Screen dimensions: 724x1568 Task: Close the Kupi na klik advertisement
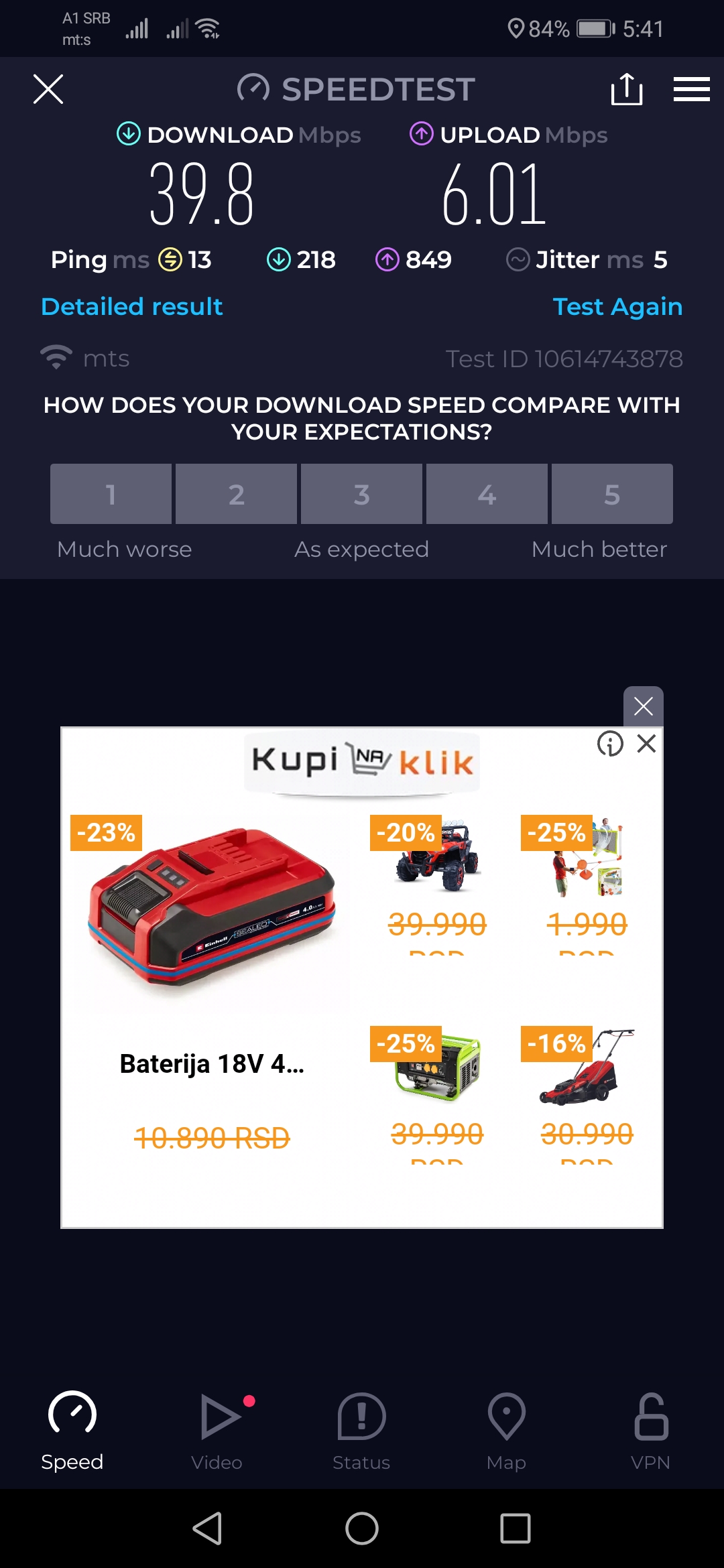click(647, 744)
